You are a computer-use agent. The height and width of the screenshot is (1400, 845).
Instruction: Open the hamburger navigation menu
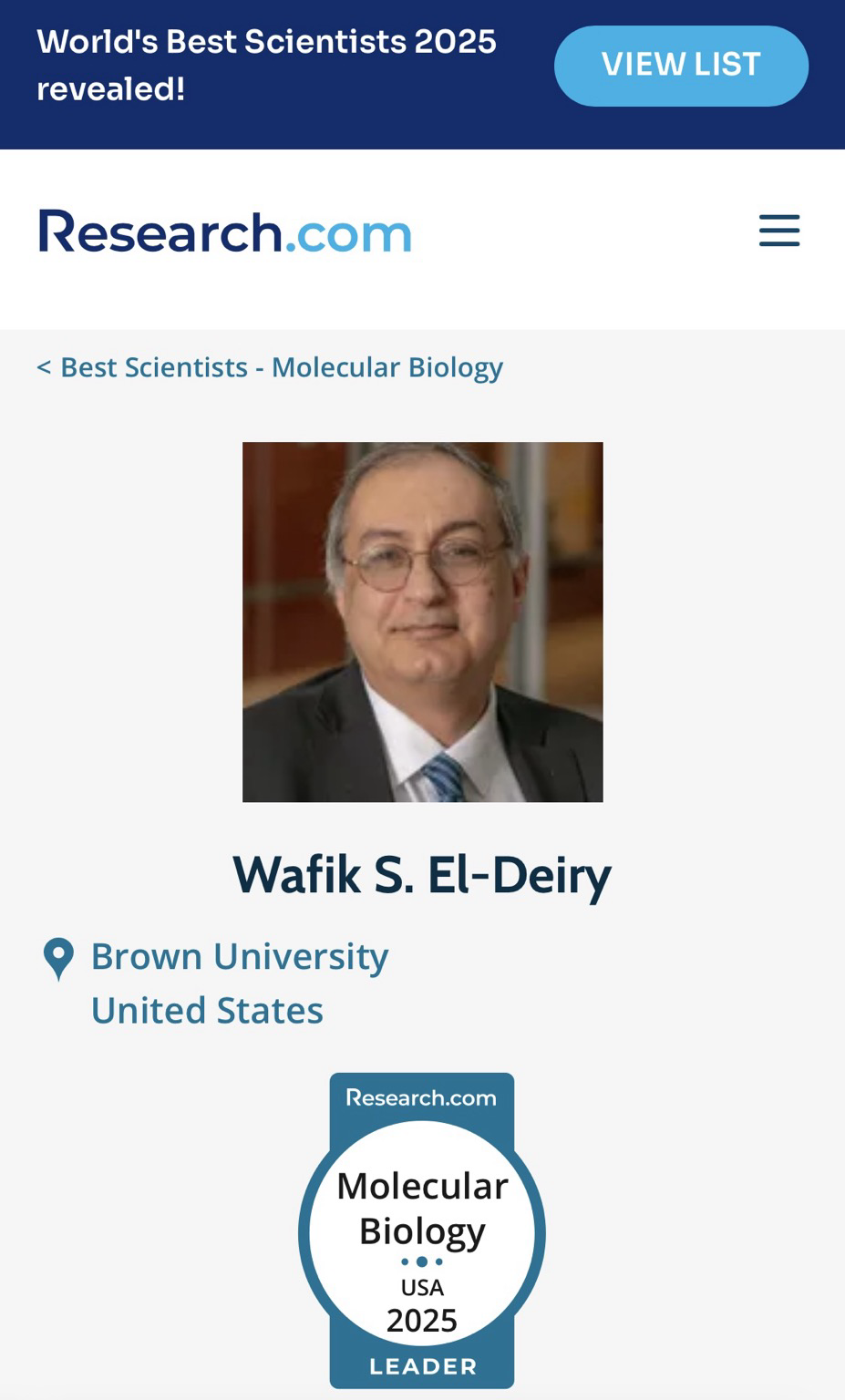(779, 231)
